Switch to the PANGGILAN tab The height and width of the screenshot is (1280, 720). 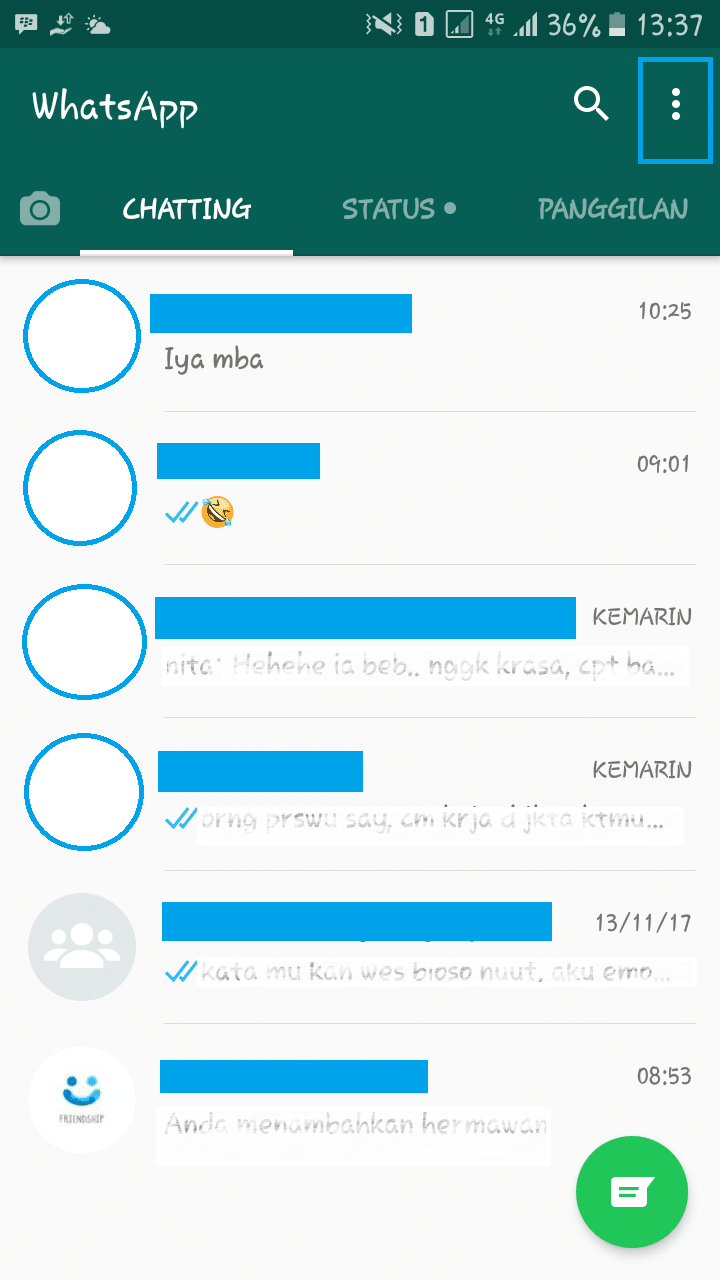(x=612, y=209)
